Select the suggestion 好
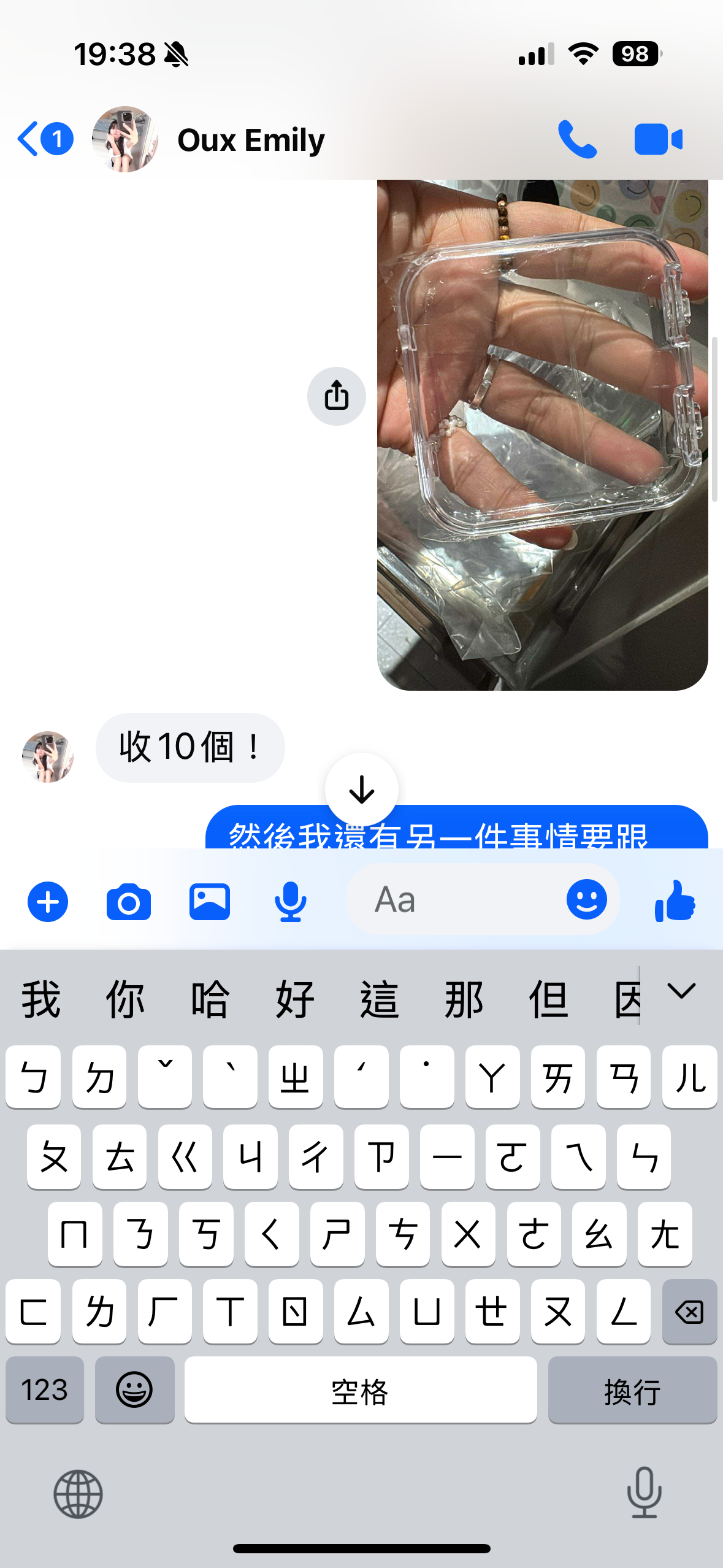 pos(295,999)
